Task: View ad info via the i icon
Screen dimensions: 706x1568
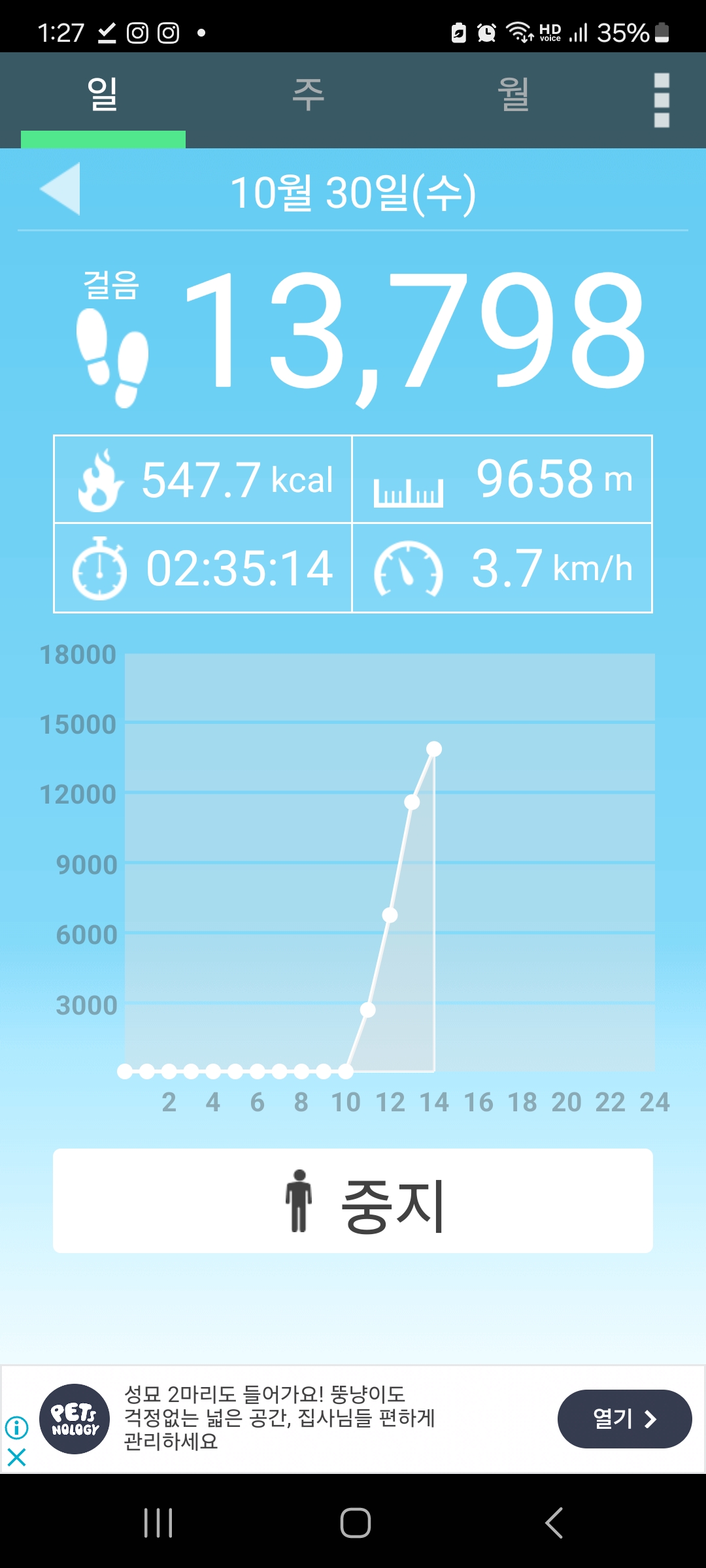Action: click(16, 1428)
